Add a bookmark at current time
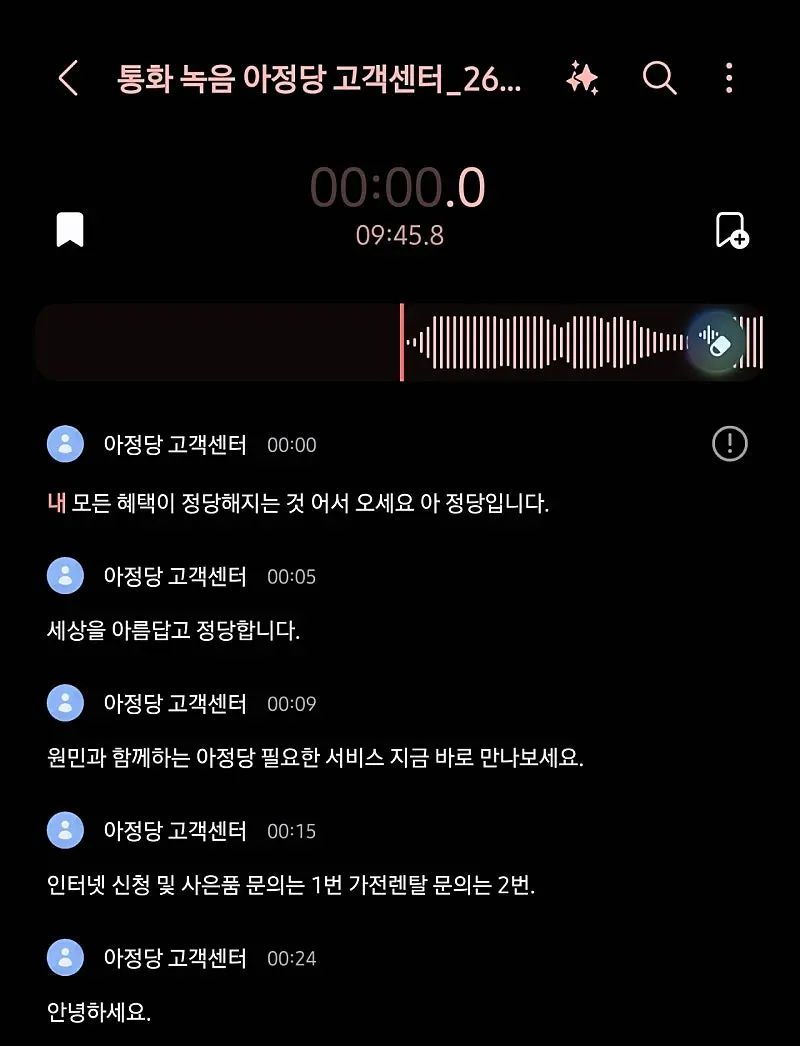Screen dimensions: 800x1046 [732, 230]
